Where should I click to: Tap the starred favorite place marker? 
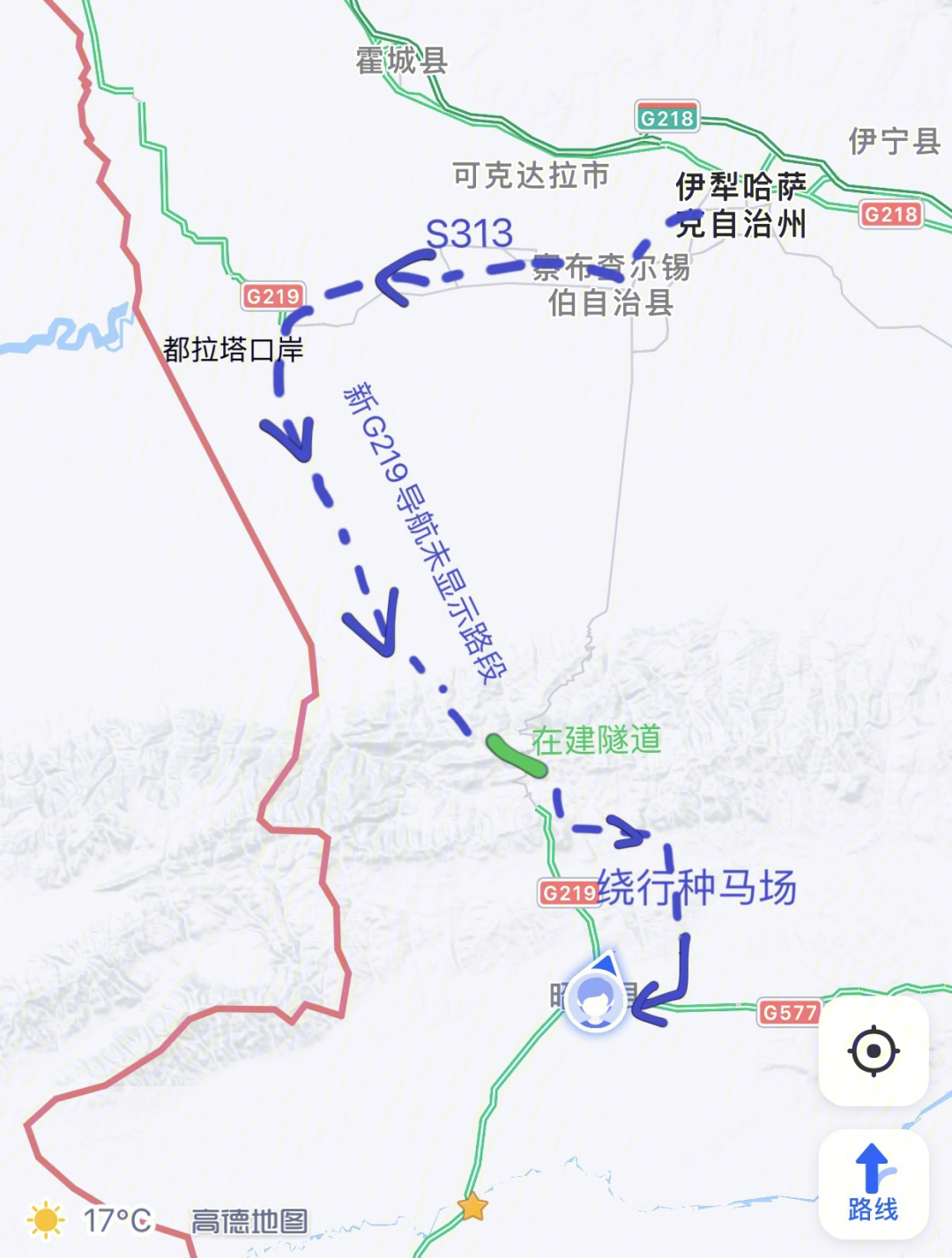(x=472, y=1206)
